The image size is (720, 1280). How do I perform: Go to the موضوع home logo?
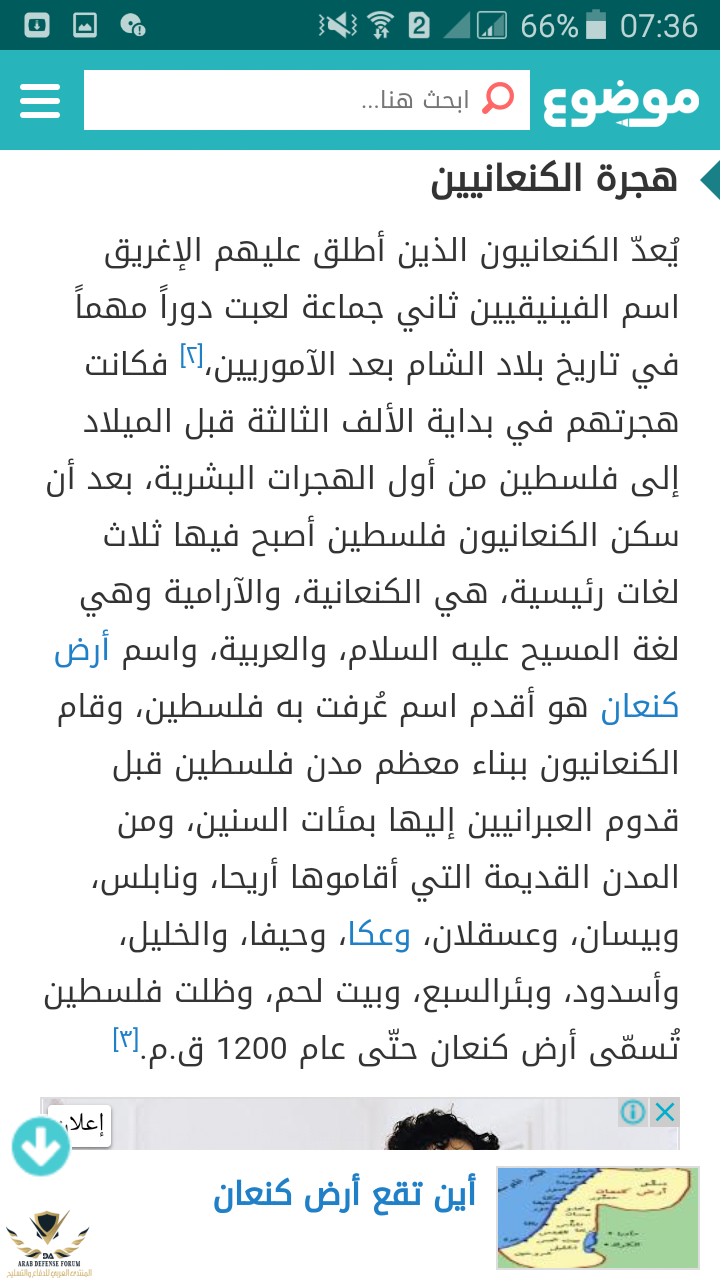pyautogui.click(x=621, y=101)
